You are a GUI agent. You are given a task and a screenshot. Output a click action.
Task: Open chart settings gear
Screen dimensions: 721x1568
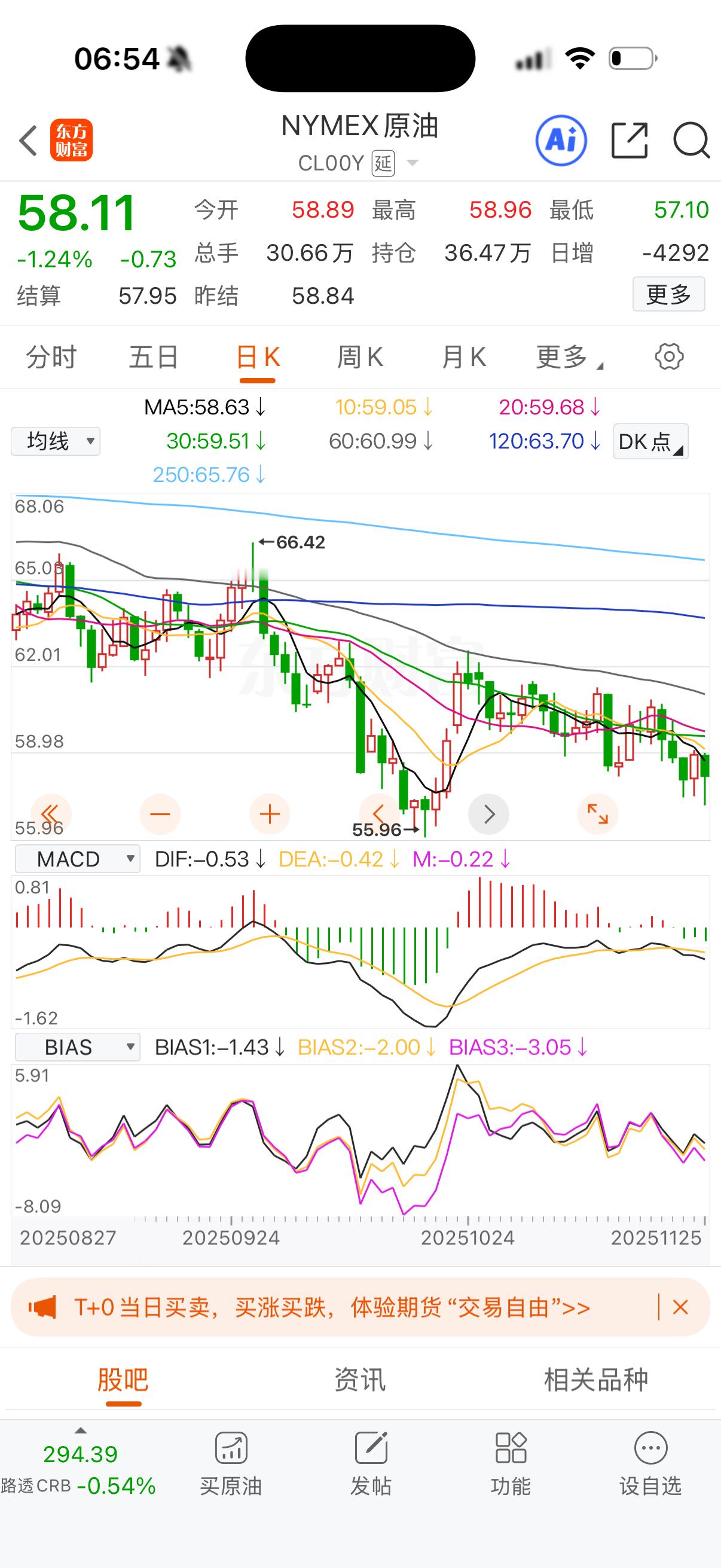(x=668, y=356)
